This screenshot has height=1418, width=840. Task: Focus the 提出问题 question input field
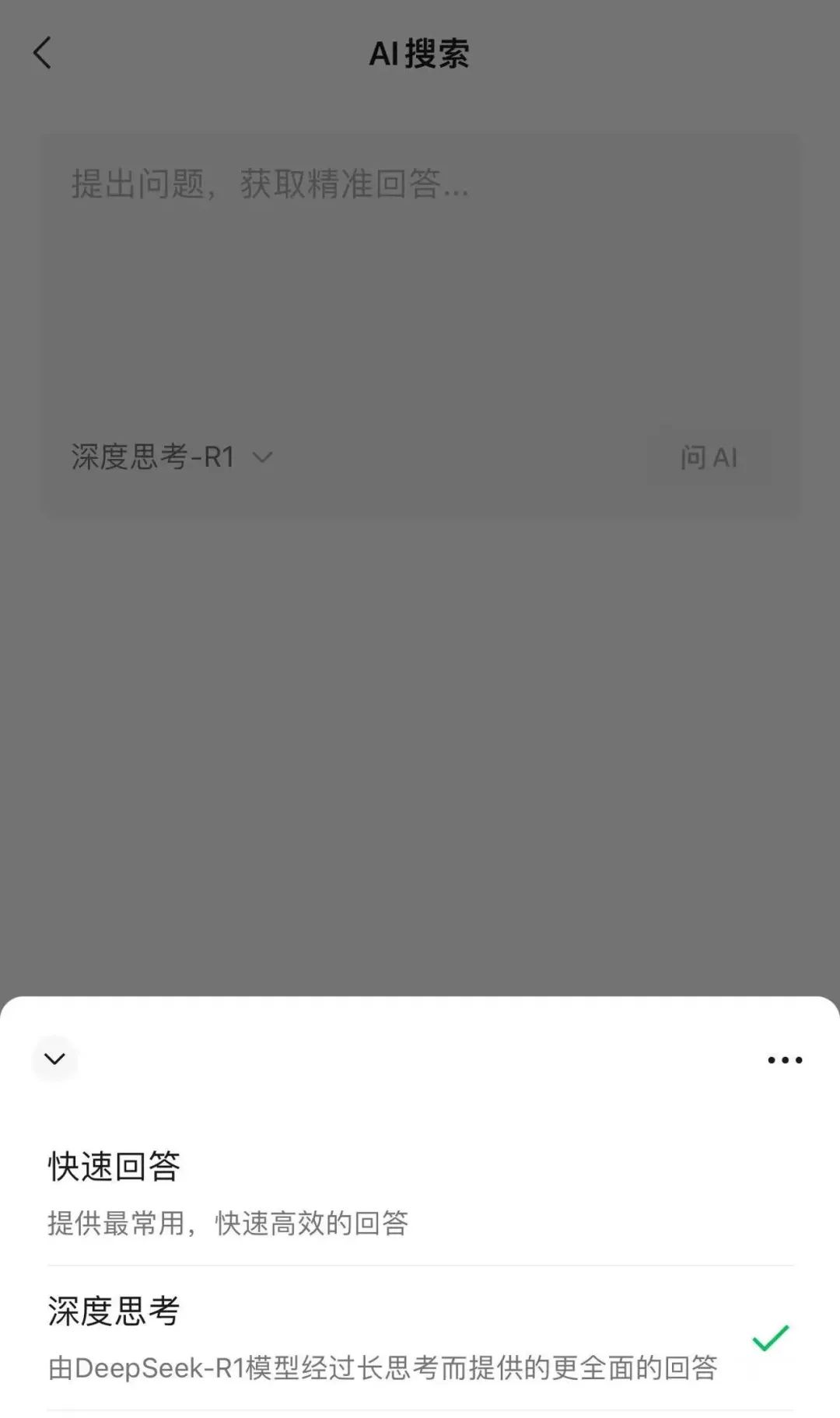coord(420,280)
